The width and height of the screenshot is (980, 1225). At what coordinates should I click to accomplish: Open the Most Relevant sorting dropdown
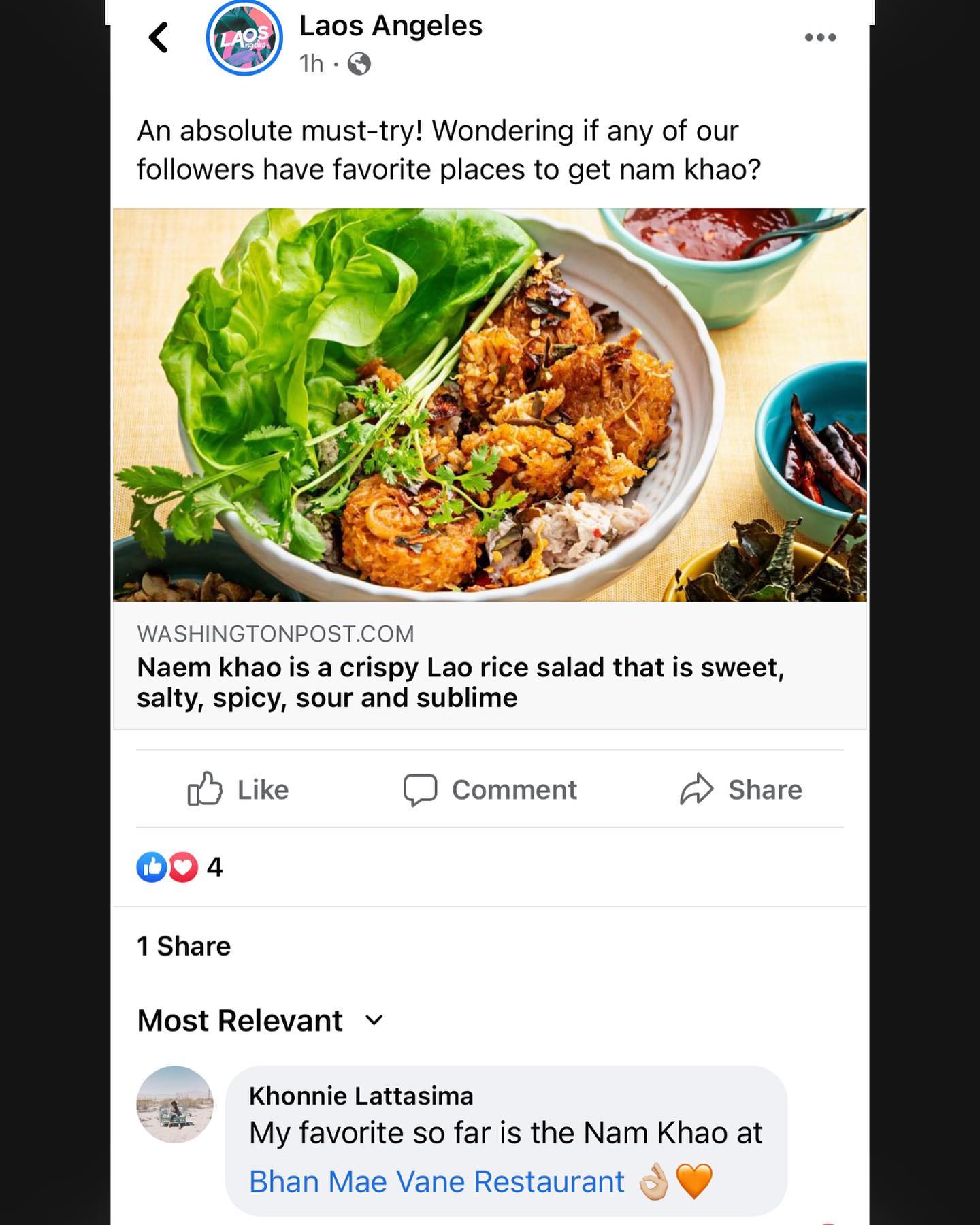[x=238, y=1019]
